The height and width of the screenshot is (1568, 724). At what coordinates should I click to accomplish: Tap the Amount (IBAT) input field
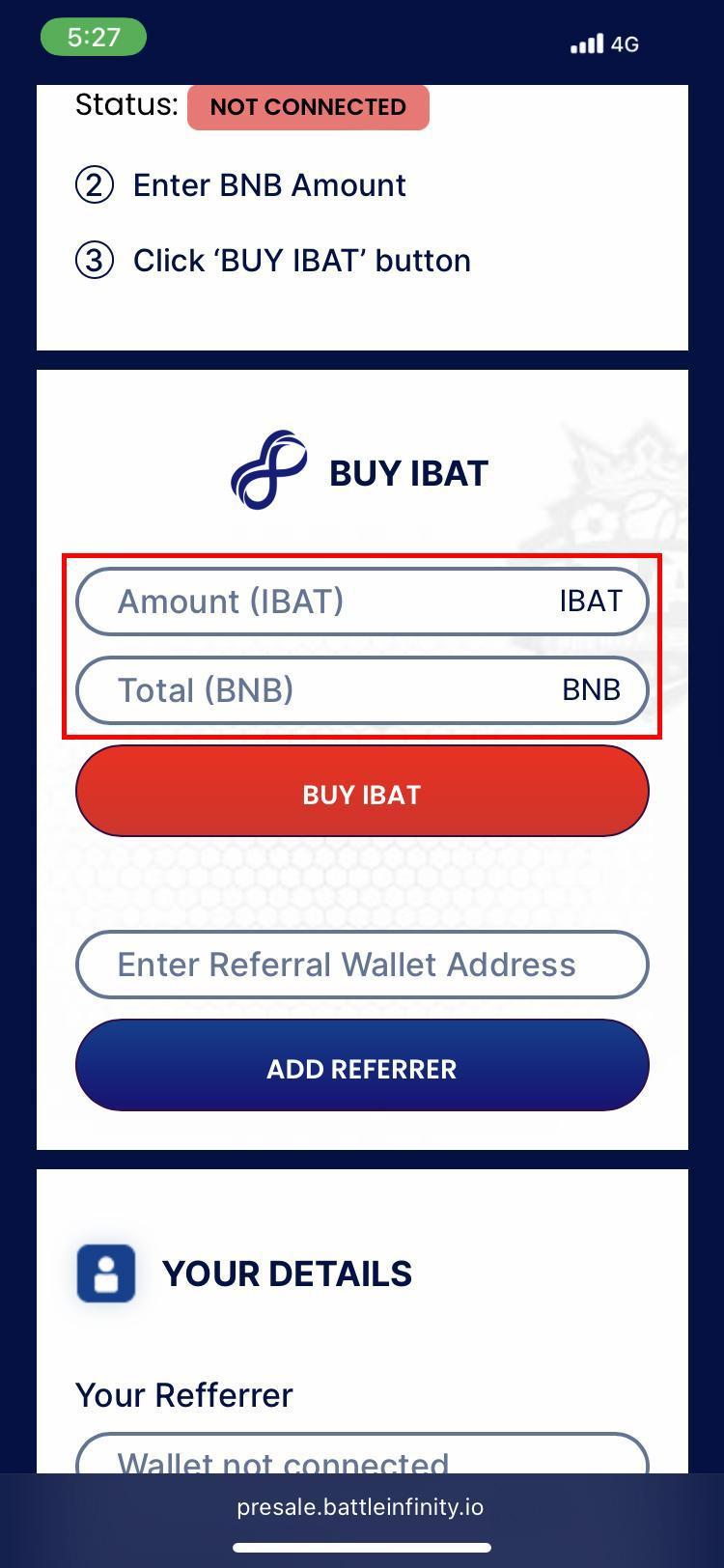(x=362, y=602)
